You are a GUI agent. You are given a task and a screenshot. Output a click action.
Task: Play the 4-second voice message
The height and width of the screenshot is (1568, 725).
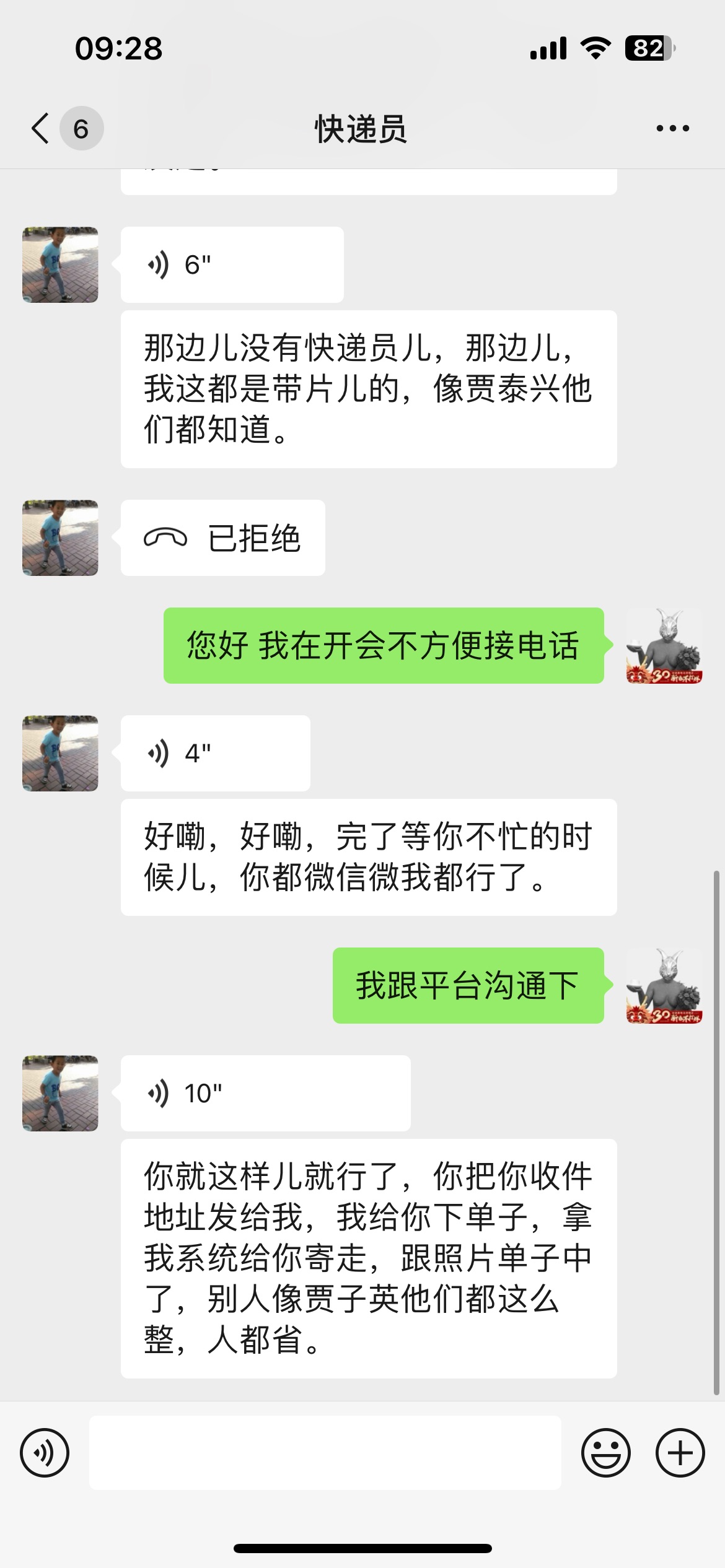pyautogui.click(x=216, y=754)
